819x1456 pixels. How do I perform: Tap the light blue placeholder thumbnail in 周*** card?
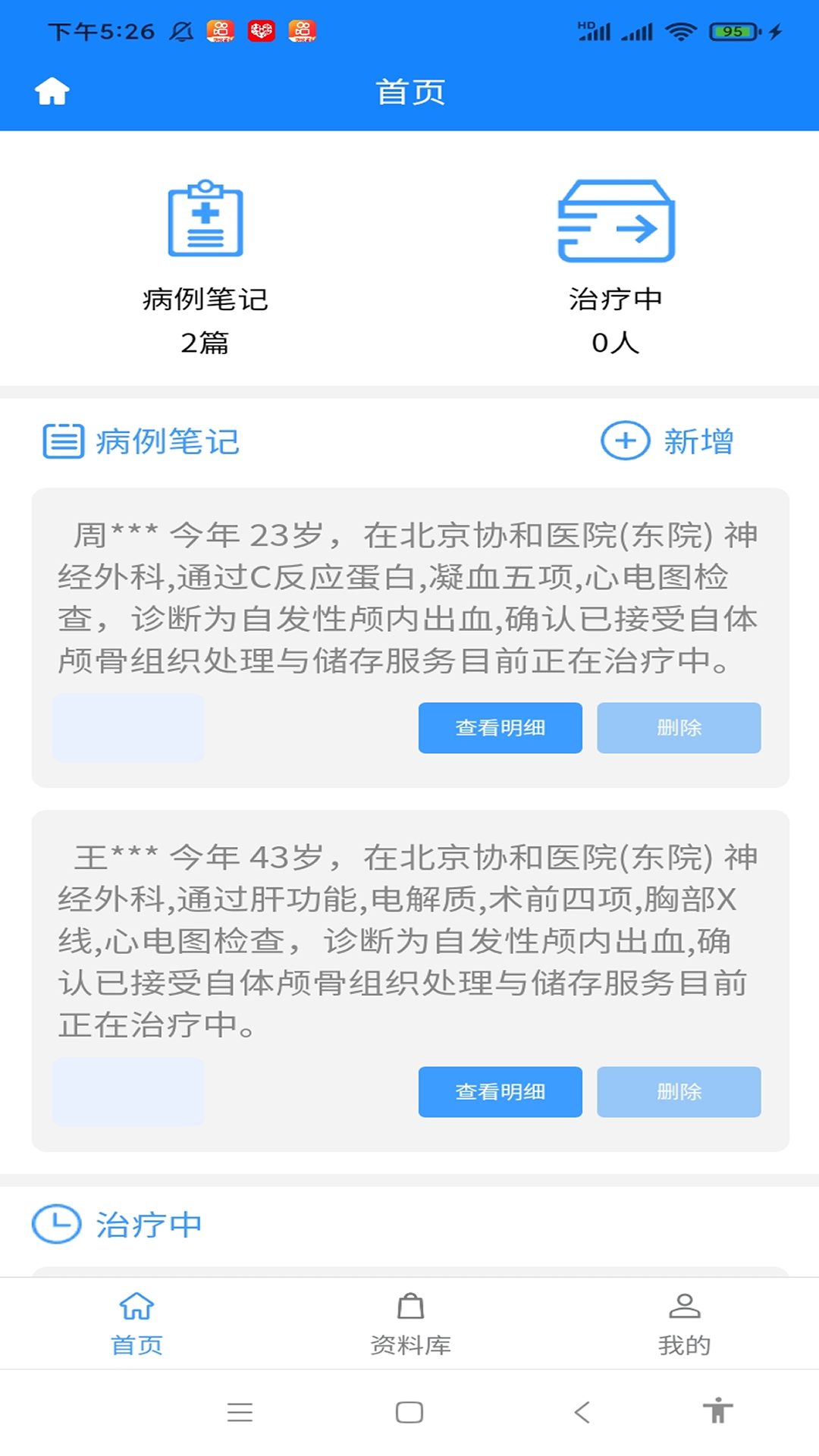[127, 727]
